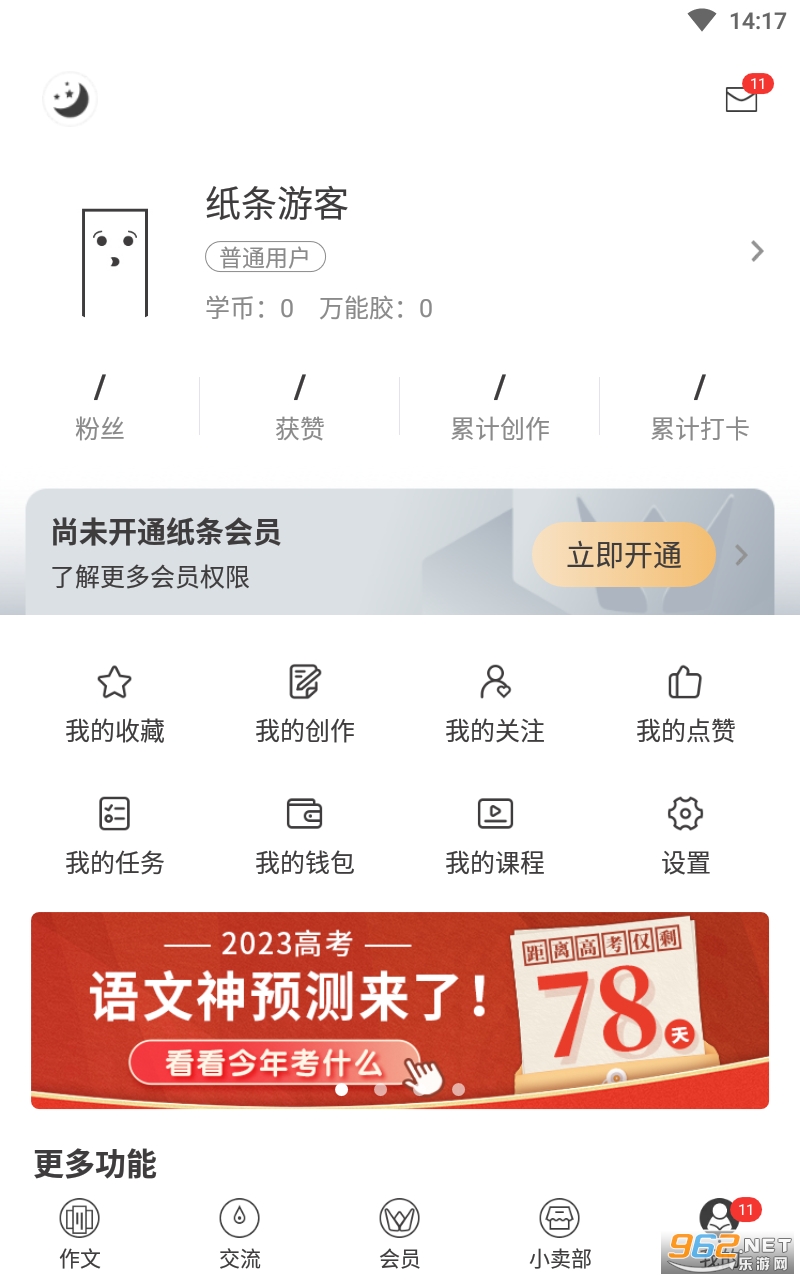Open the 累计打卡 stat
Screen dimensions: 800x1280
(x=700, y=408)
